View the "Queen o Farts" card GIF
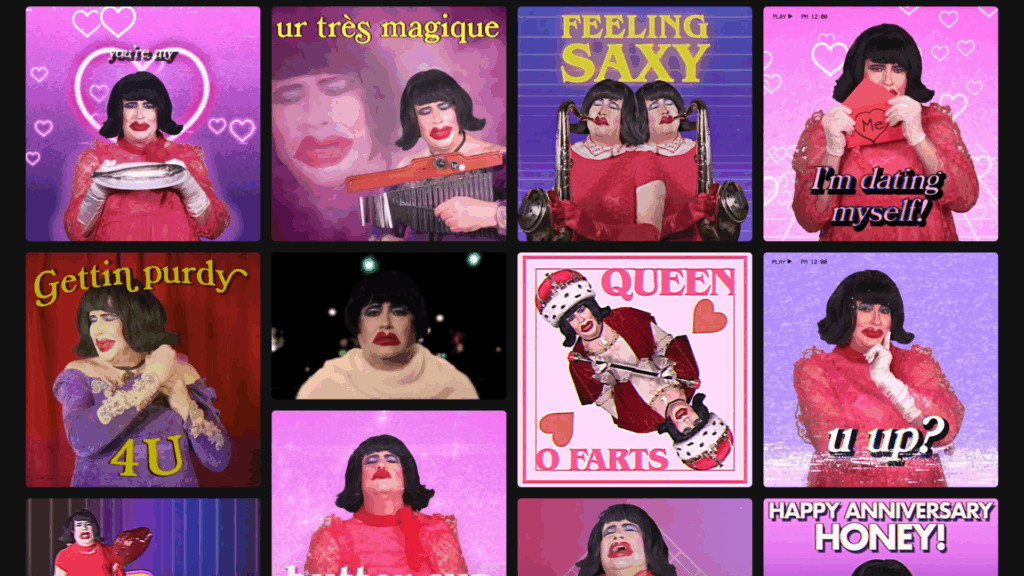 tap(634, 369)
